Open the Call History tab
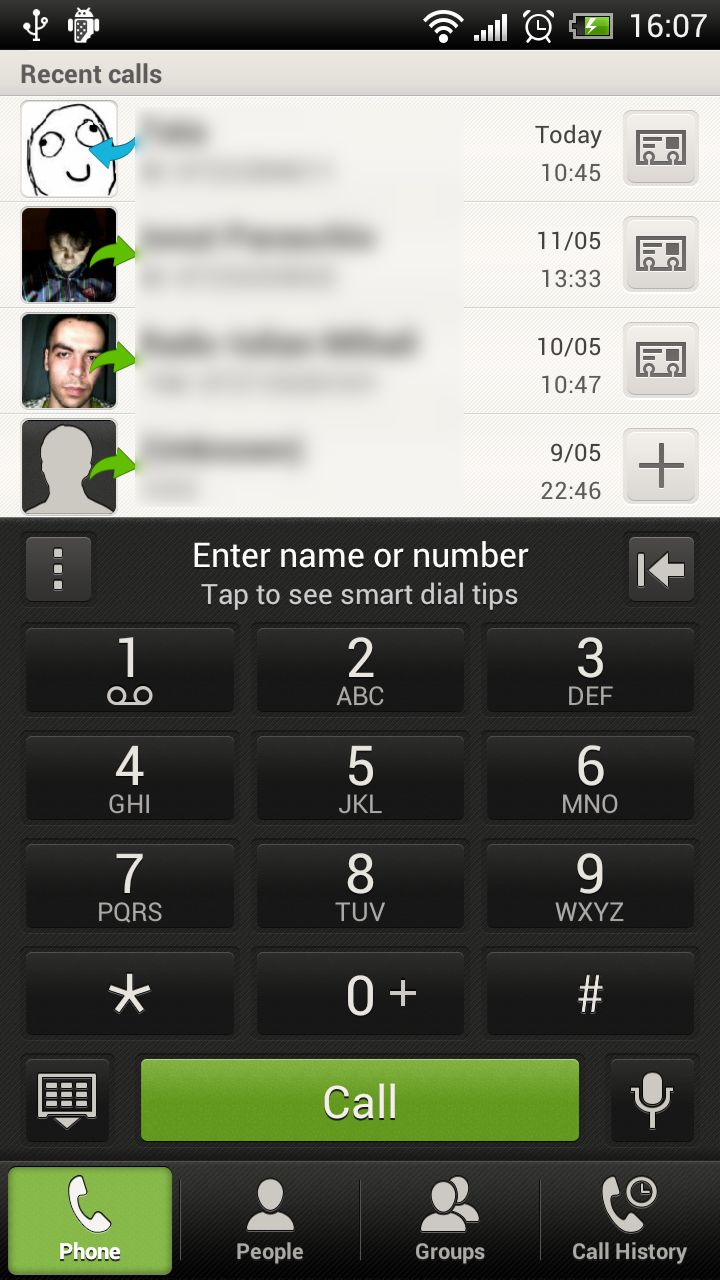The height and width of the screenshot is (1280, 720). click(629, 1221)
